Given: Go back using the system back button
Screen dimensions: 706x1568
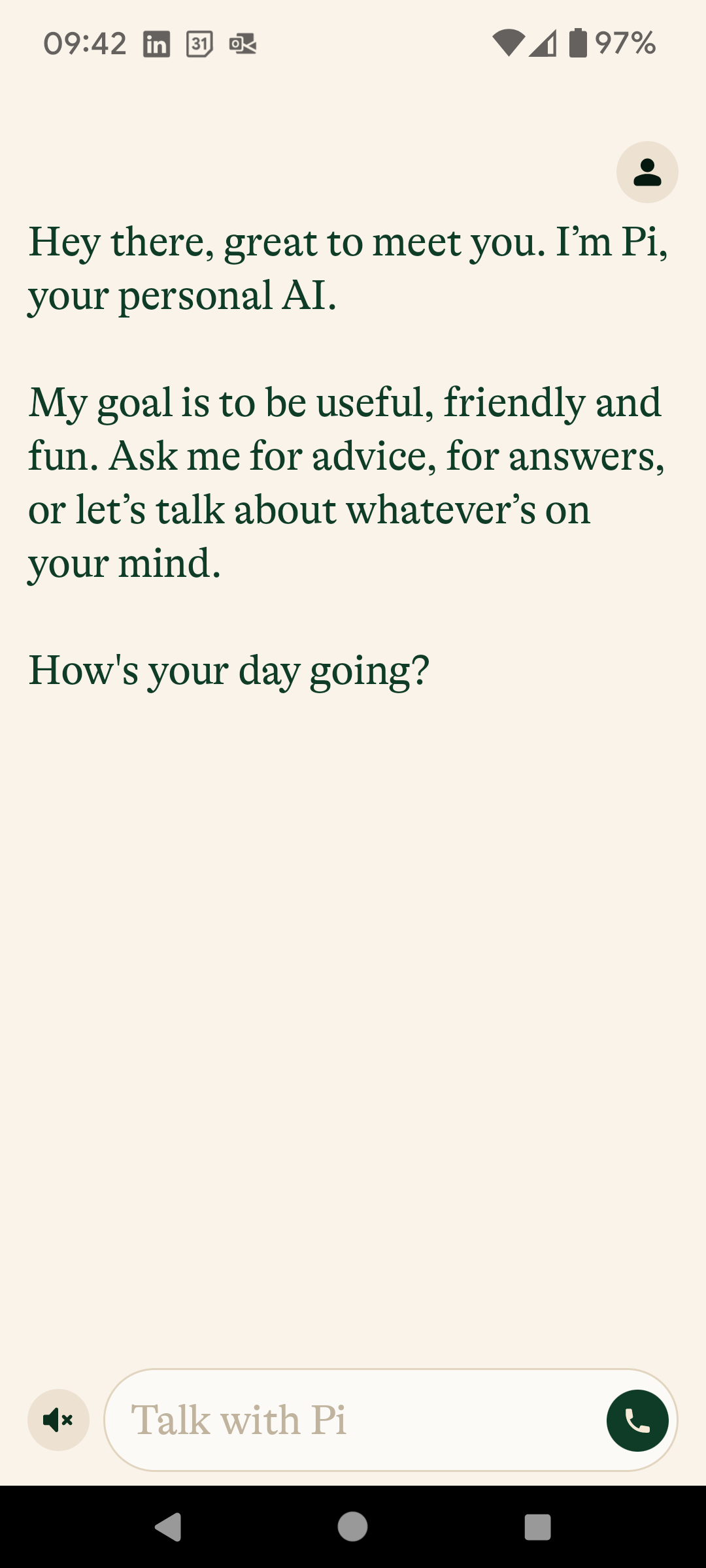Looking at the screenshot, I should click(168, 1527).
